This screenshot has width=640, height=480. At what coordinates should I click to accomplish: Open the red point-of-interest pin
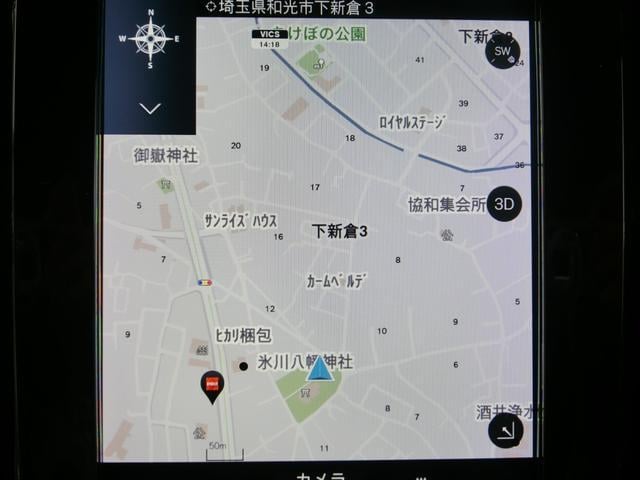[212, 385]
